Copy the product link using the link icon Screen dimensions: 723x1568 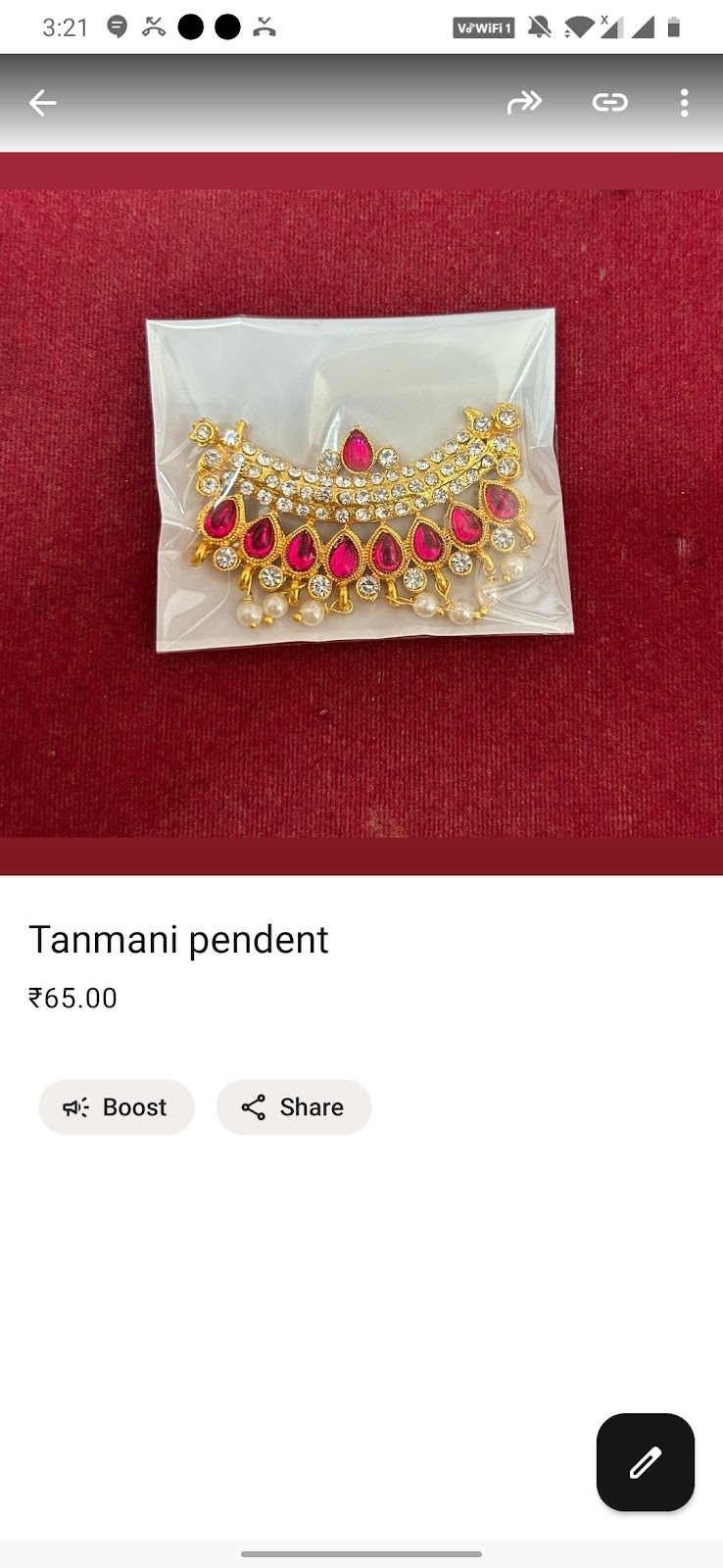coord(609,102)
